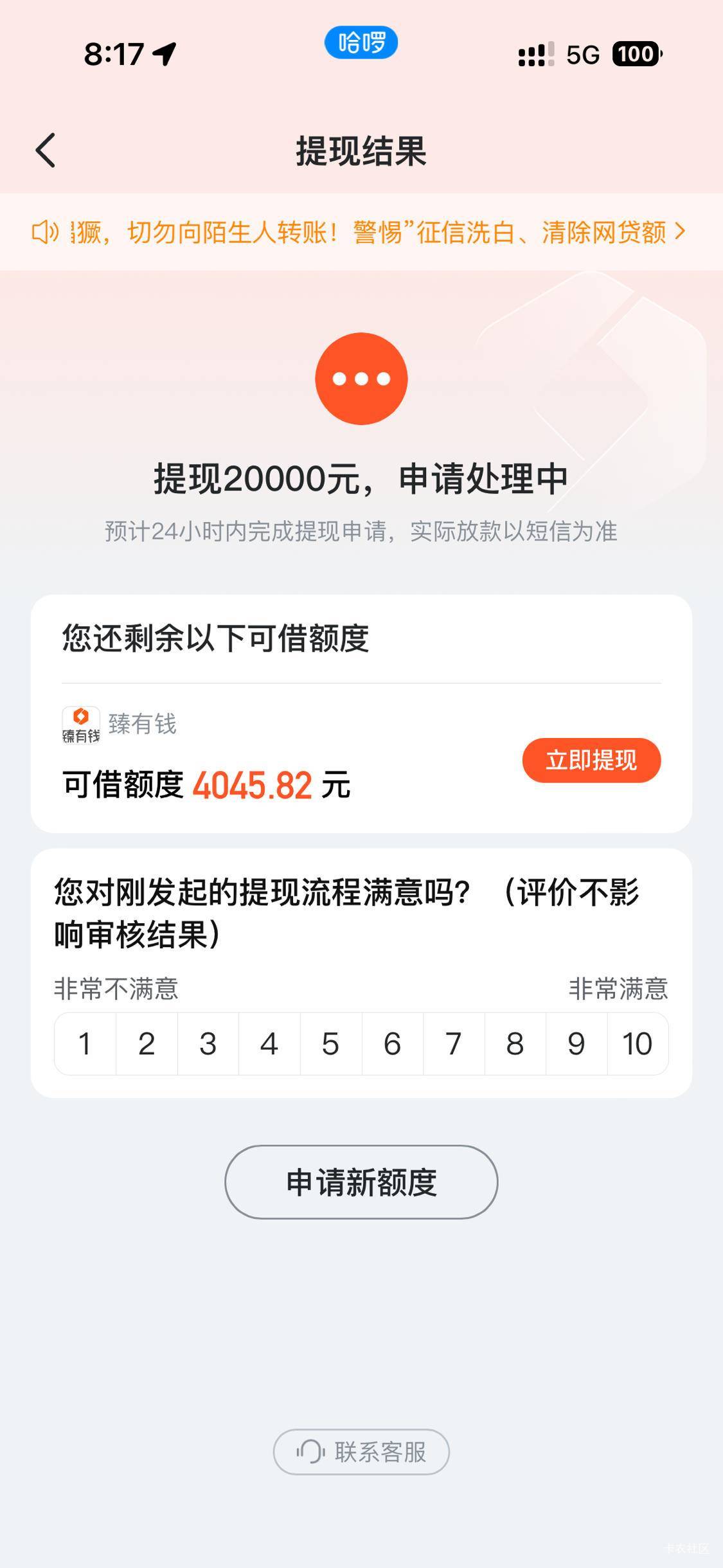Screen dimensions: 723x1568
Task: Go back from the 提现结果 page
Action: click(x=45, y=150)
